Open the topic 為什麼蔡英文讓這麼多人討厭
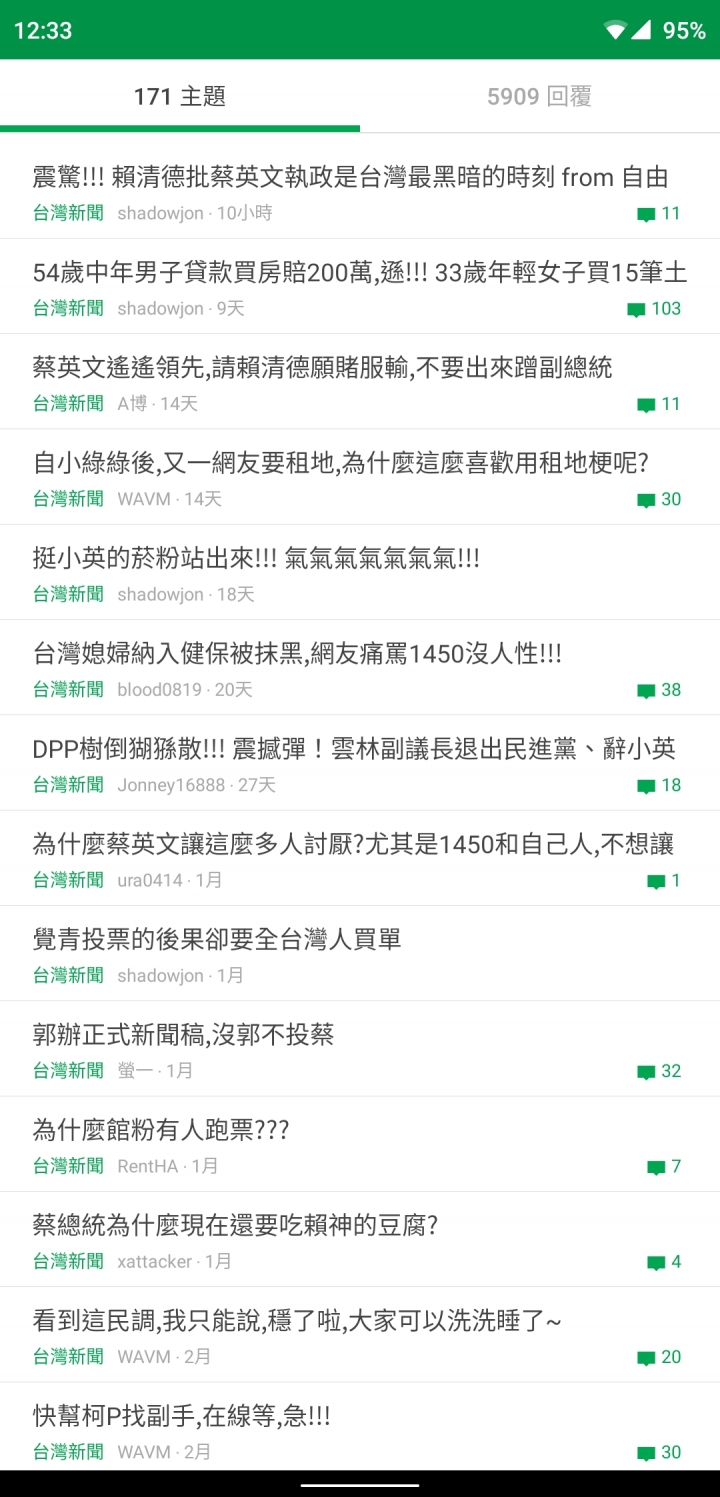Screen dimensions: 720x1497 [360, 858]
